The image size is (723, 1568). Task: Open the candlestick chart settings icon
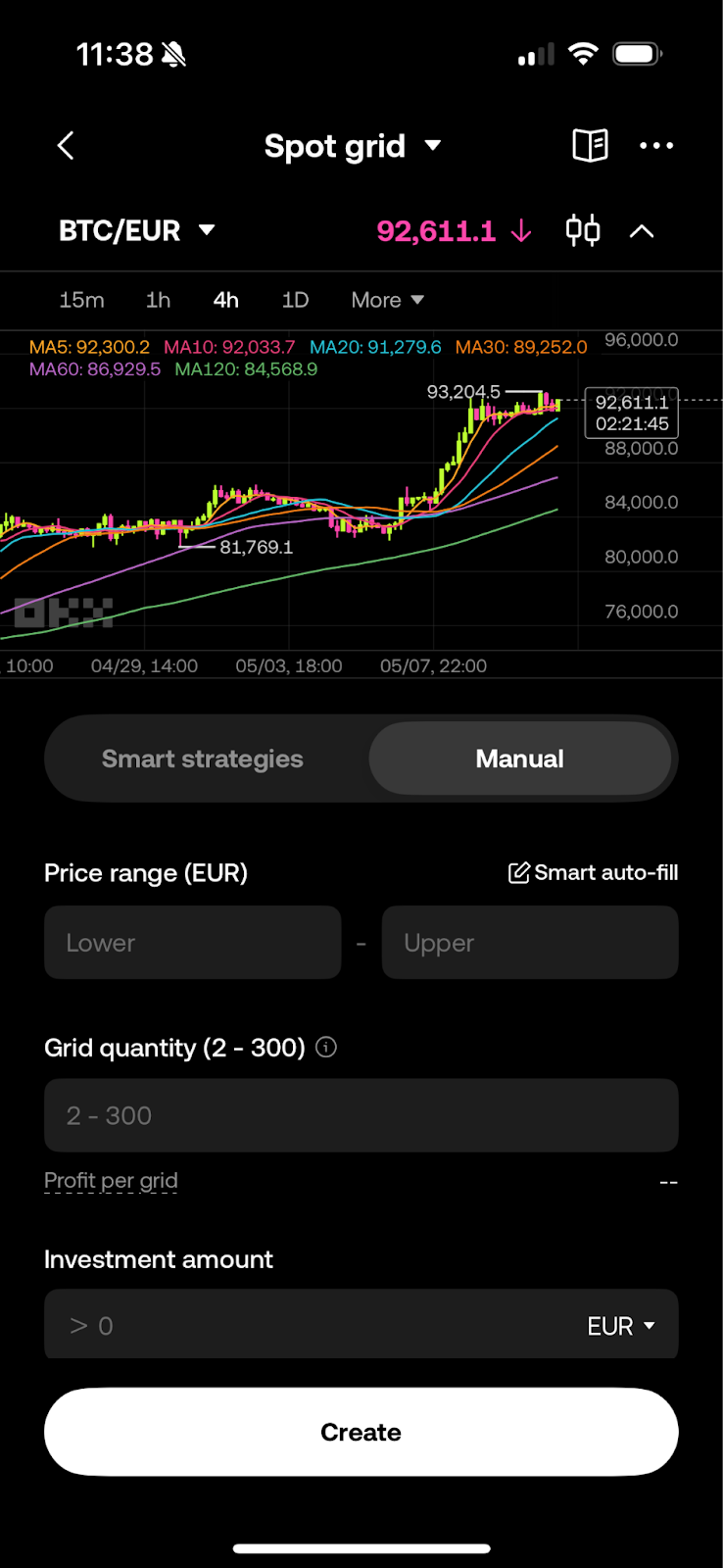583,231
